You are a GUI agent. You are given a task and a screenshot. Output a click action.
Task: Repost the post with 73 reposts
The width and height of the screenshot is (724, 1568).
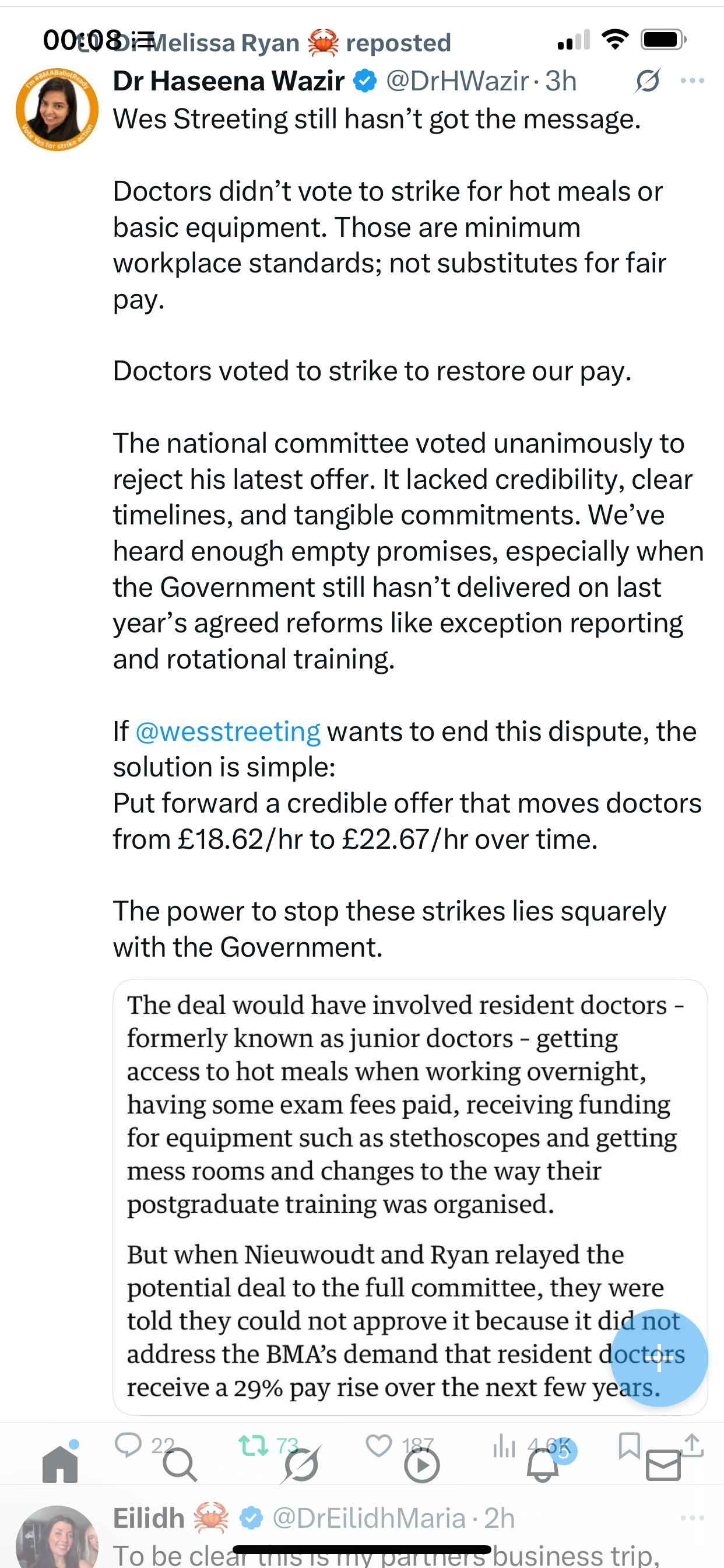pos(252,1444)
